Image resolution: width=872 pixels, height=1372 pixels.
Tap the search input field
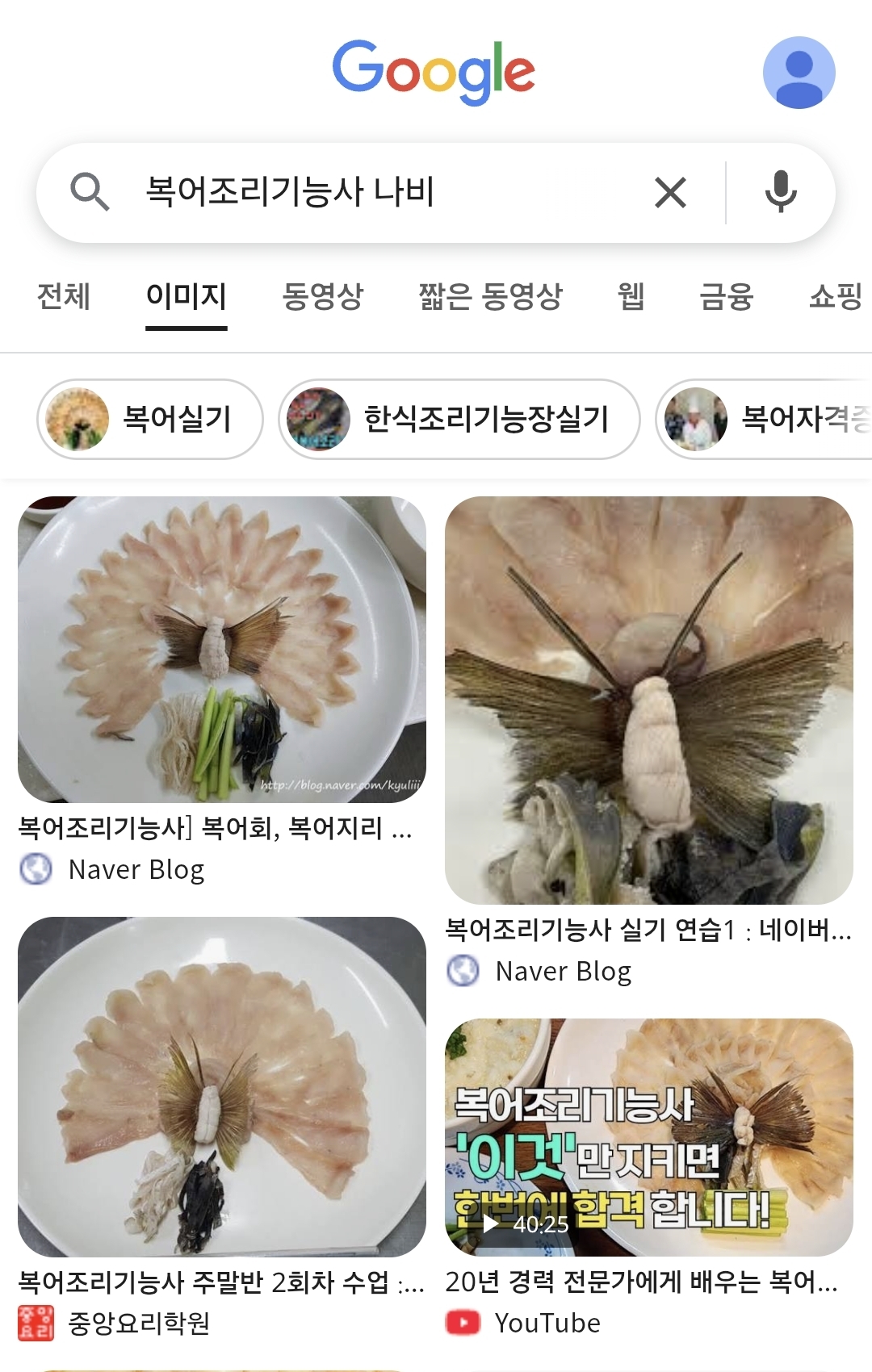pyautogui.click(x=363, y=191)
